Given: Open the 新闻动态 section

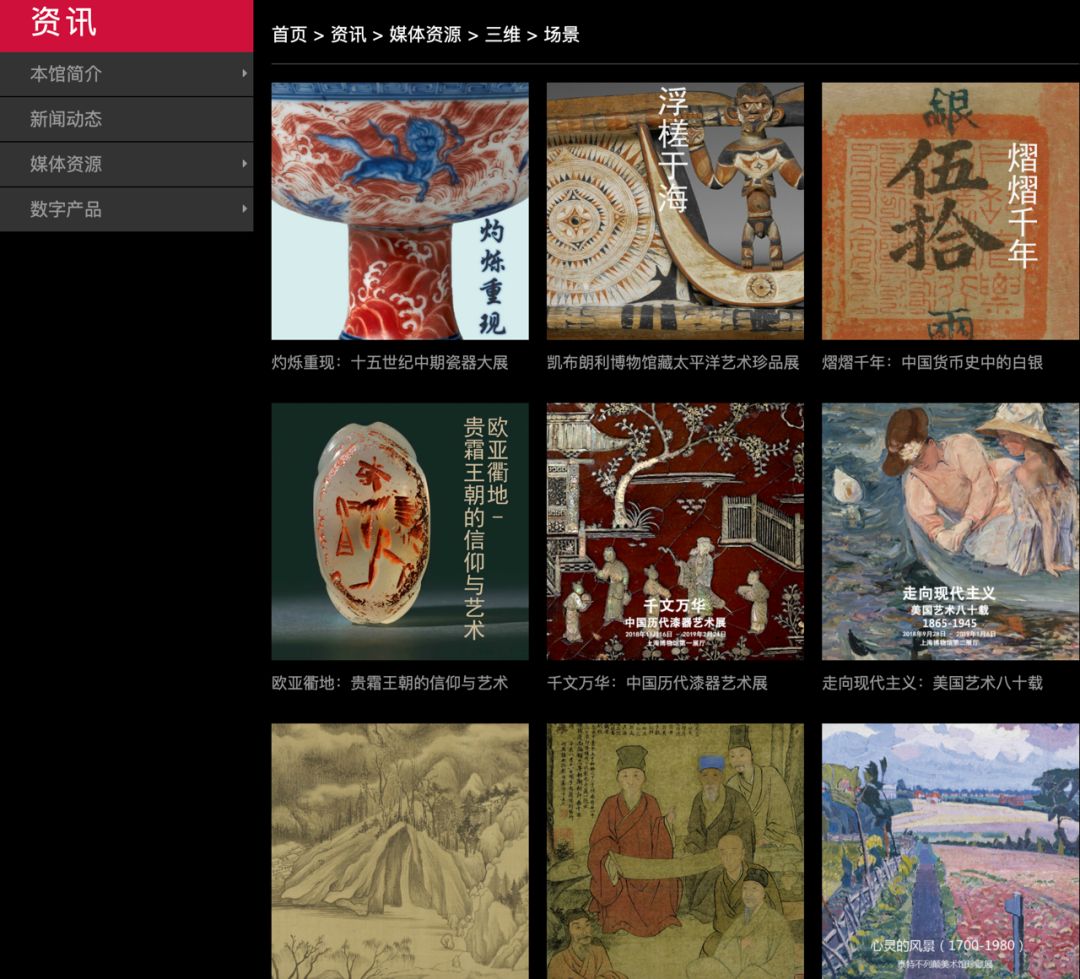Looking at the screenshot, I should (x=126, y=119).
